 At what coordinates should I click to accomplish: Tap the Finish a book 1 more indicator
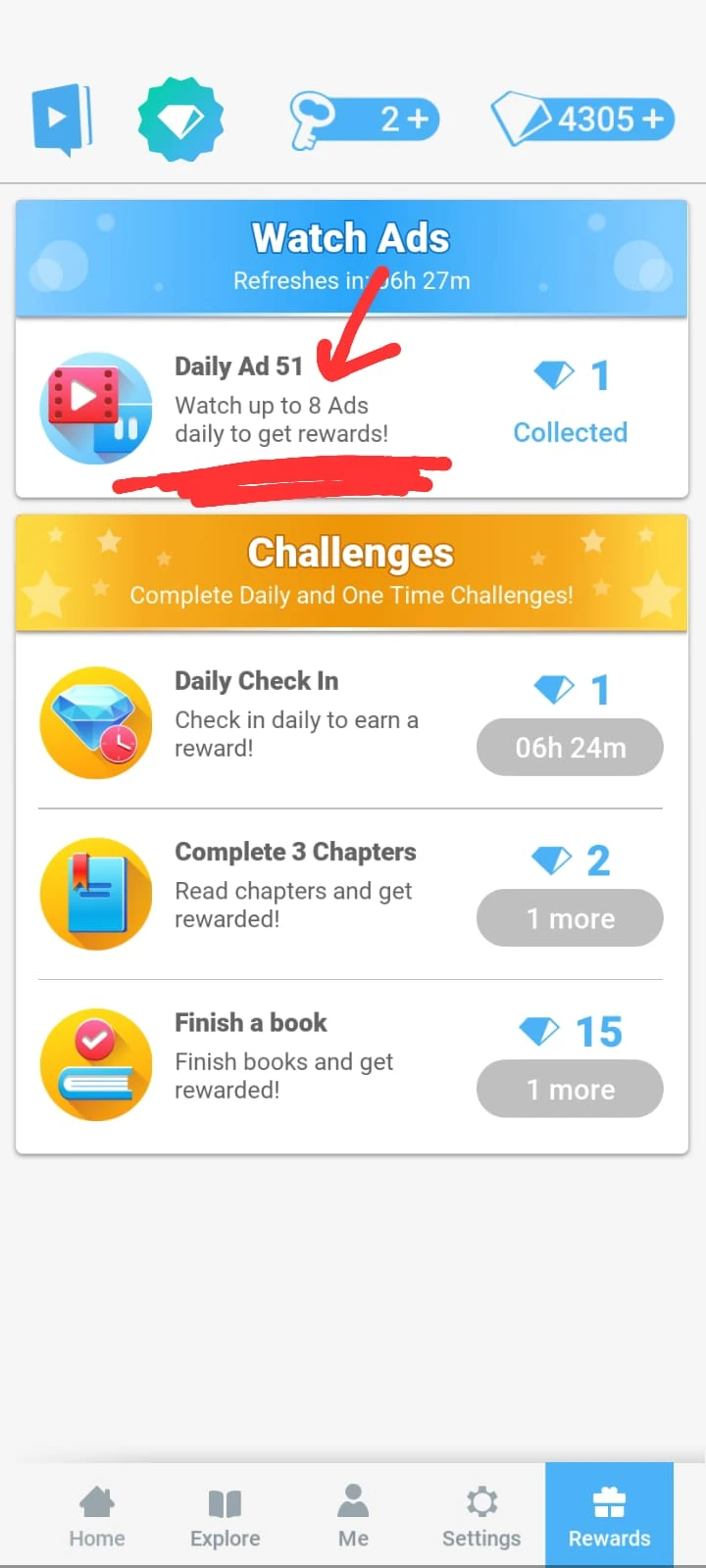tap(570, 1088)
